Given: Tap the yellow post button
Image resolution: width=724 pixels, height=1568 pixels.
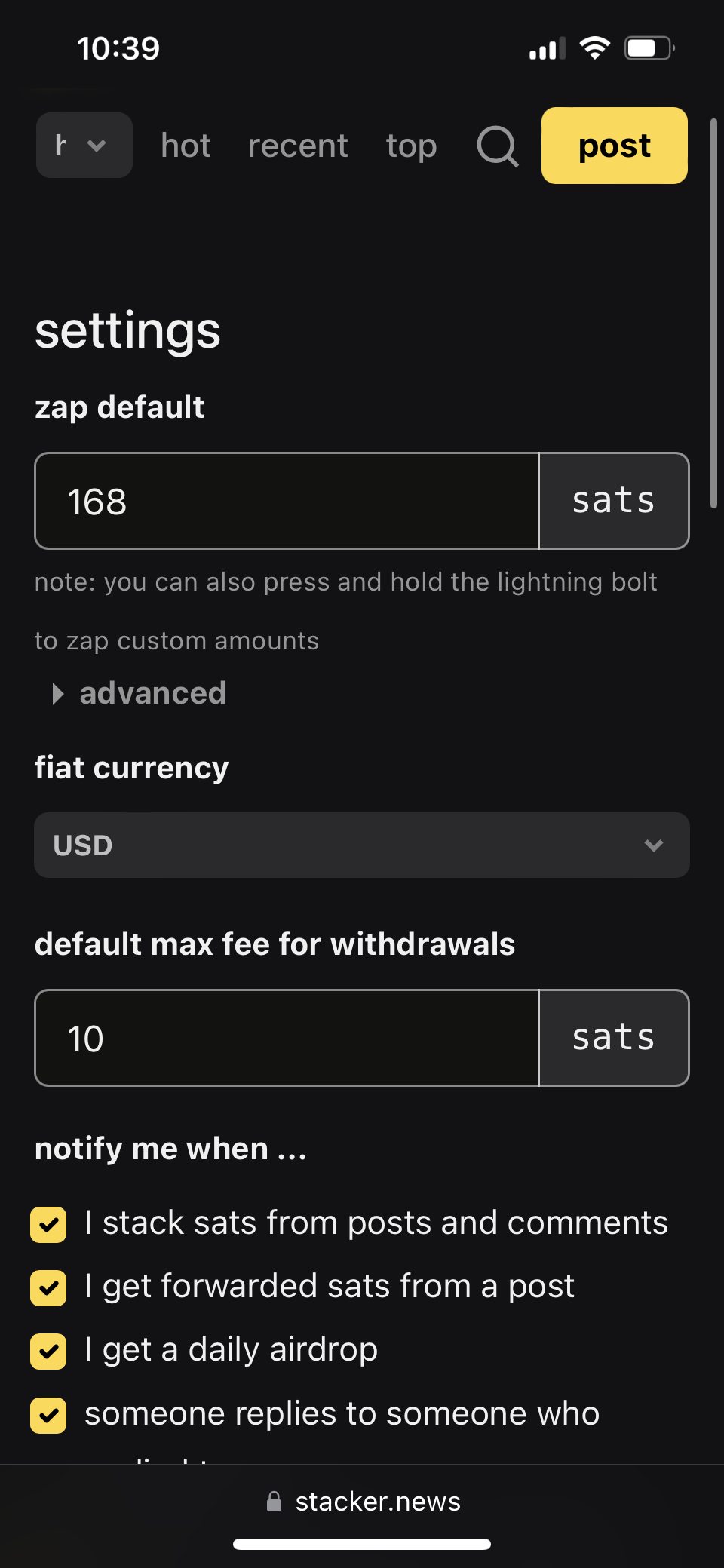Looking at the screenshot, I should pyautogui.click(x=614, y=146).
